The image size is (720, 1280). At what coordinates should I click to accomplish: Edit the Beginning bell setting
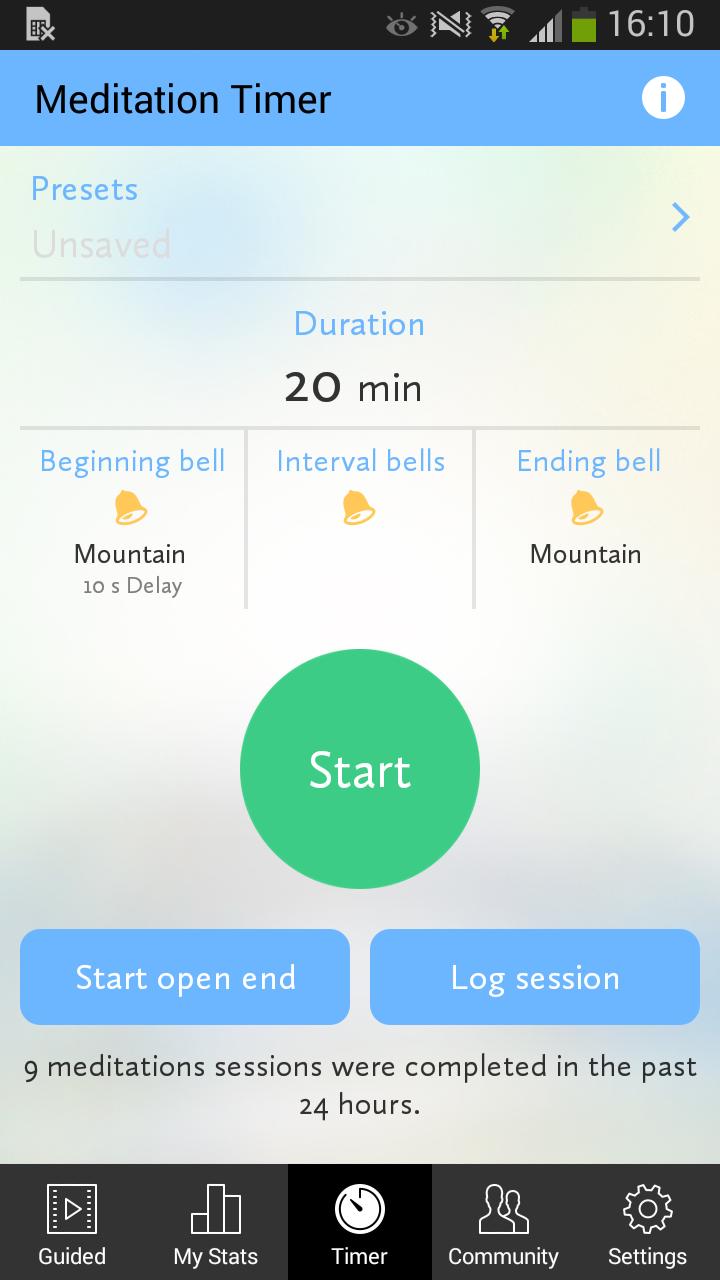click(x=132, y=520)
